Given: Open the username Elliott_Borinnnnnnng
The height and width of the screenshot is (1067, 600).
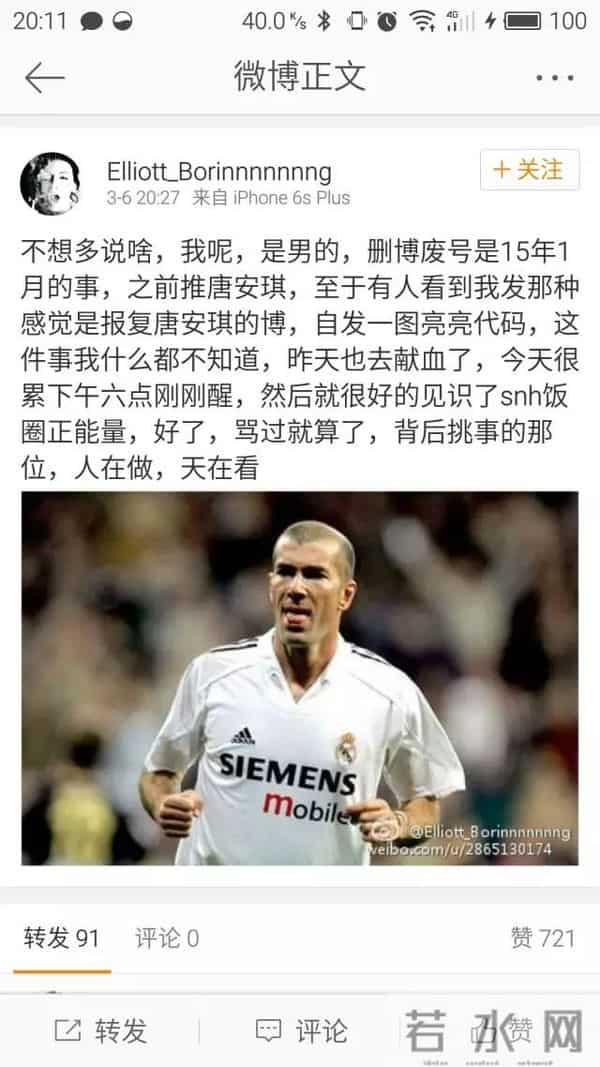Looking at the screenshot, I should [218, 171].
